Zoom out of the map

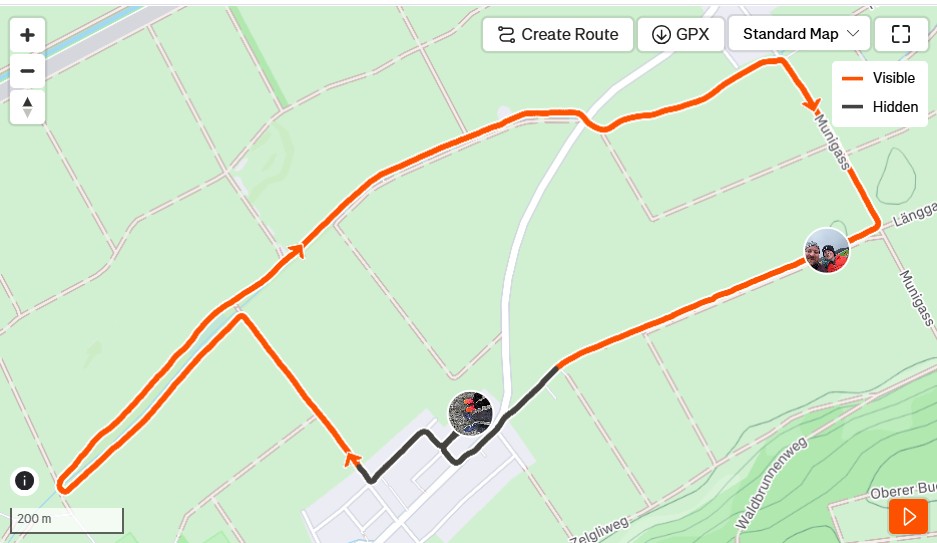[x=27, y=71]
